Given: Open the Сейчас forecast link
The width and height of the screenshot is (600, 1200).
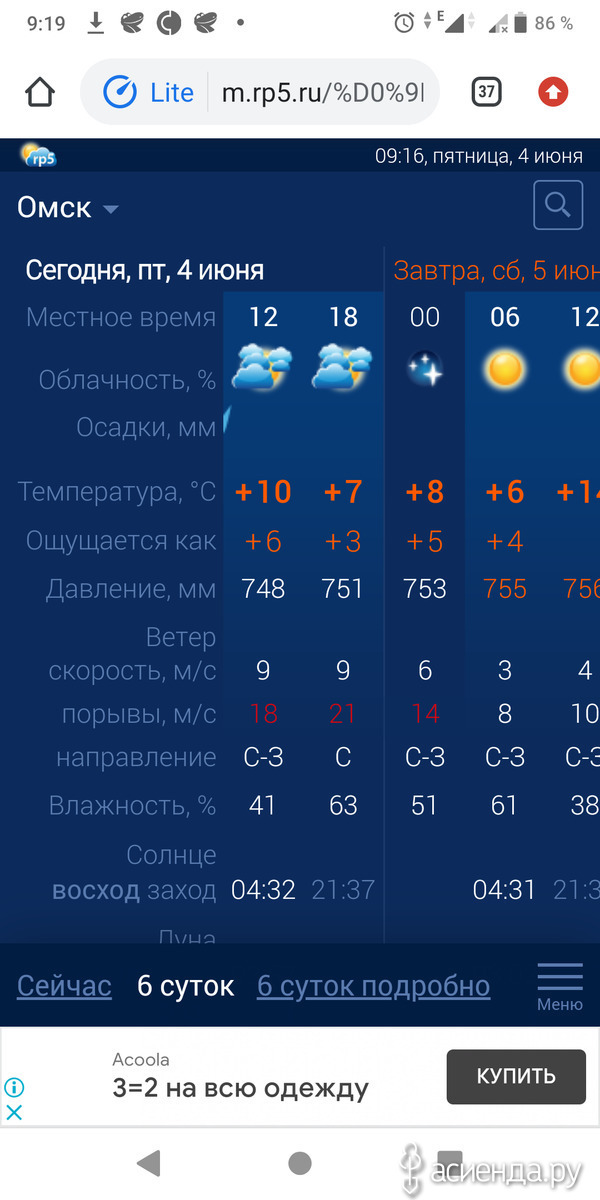Looking at the screenshot, I should [64, 986].
